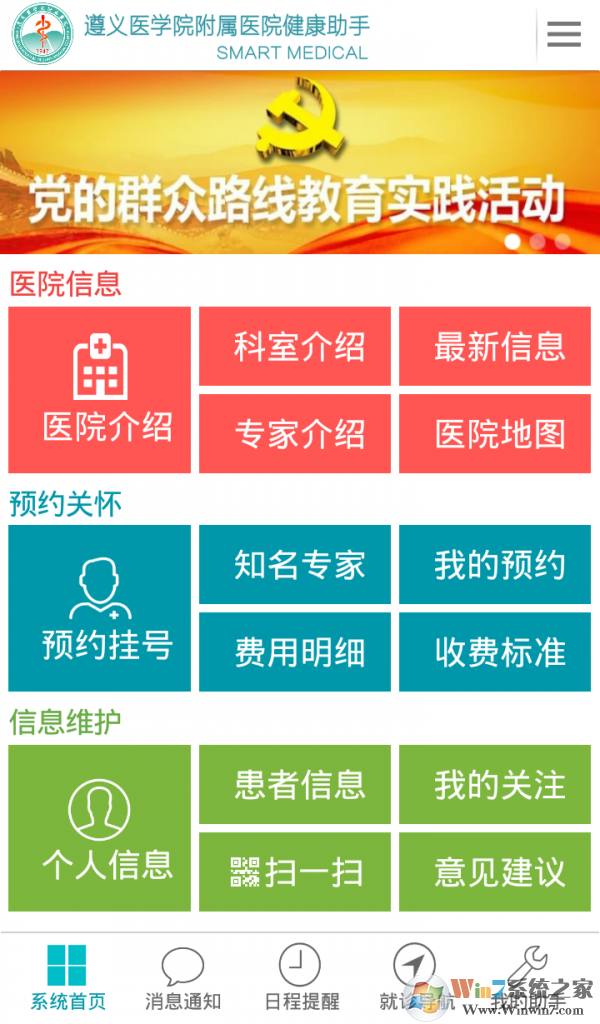
Task: Tap the party activity banner
Action: [x=300, y=163]
